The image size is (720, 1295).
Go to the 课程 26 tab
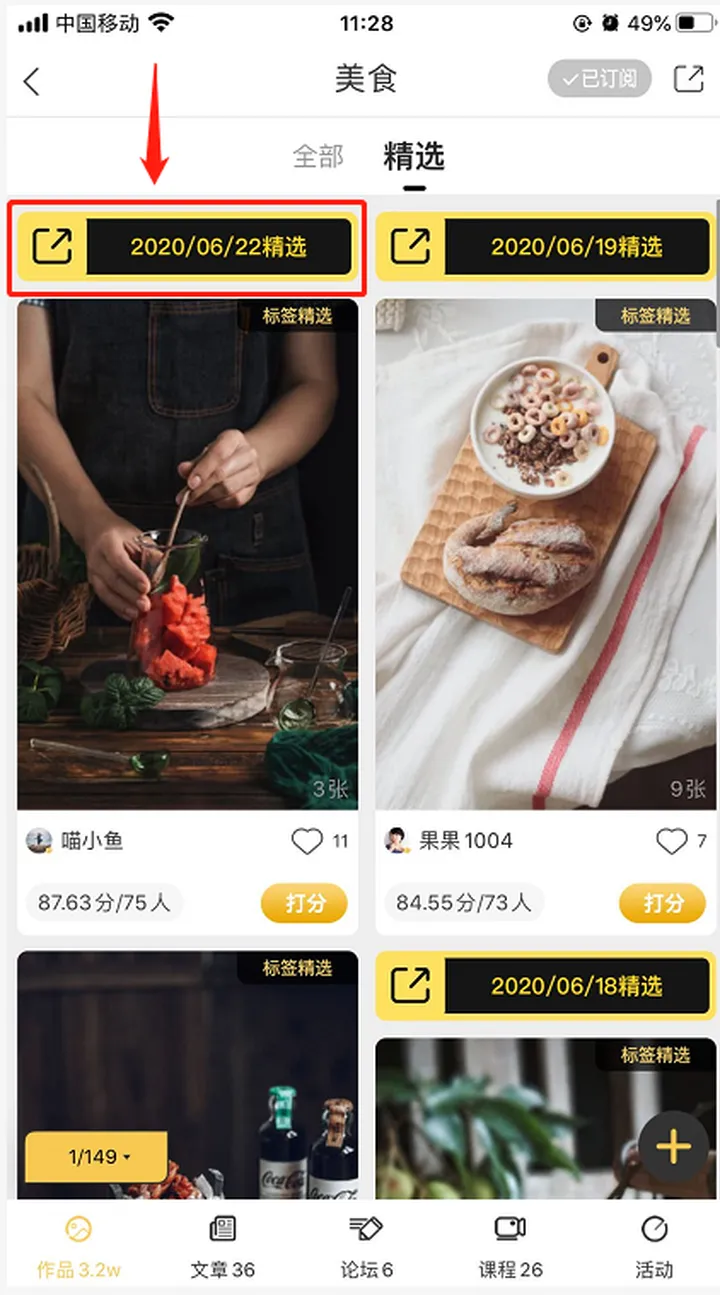(x=510, y=1248)
